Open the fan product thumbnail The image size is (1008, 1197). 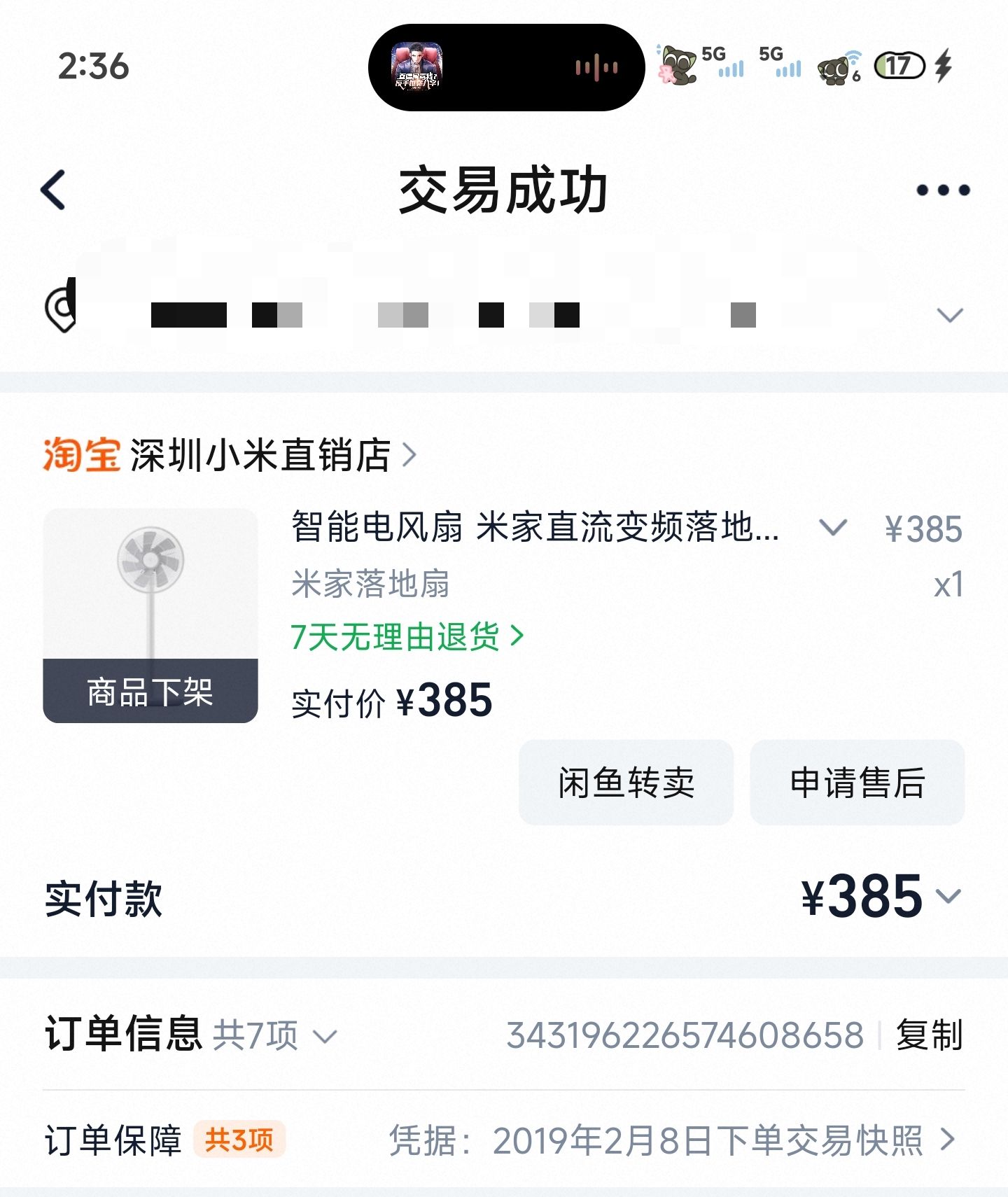click(x=150, y=615)
